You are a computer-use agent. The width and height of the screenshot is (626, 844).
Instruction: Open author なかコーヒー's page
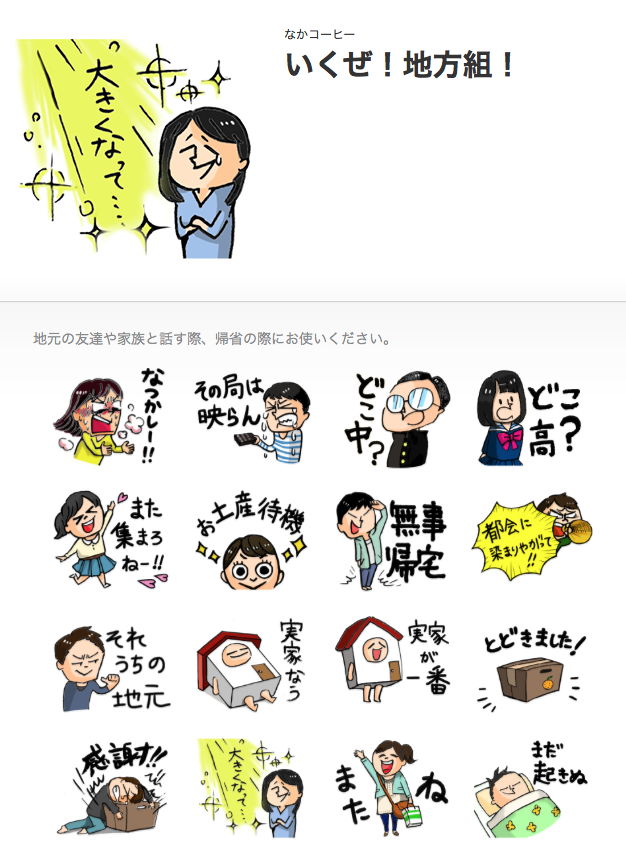(x=319, y=34)
